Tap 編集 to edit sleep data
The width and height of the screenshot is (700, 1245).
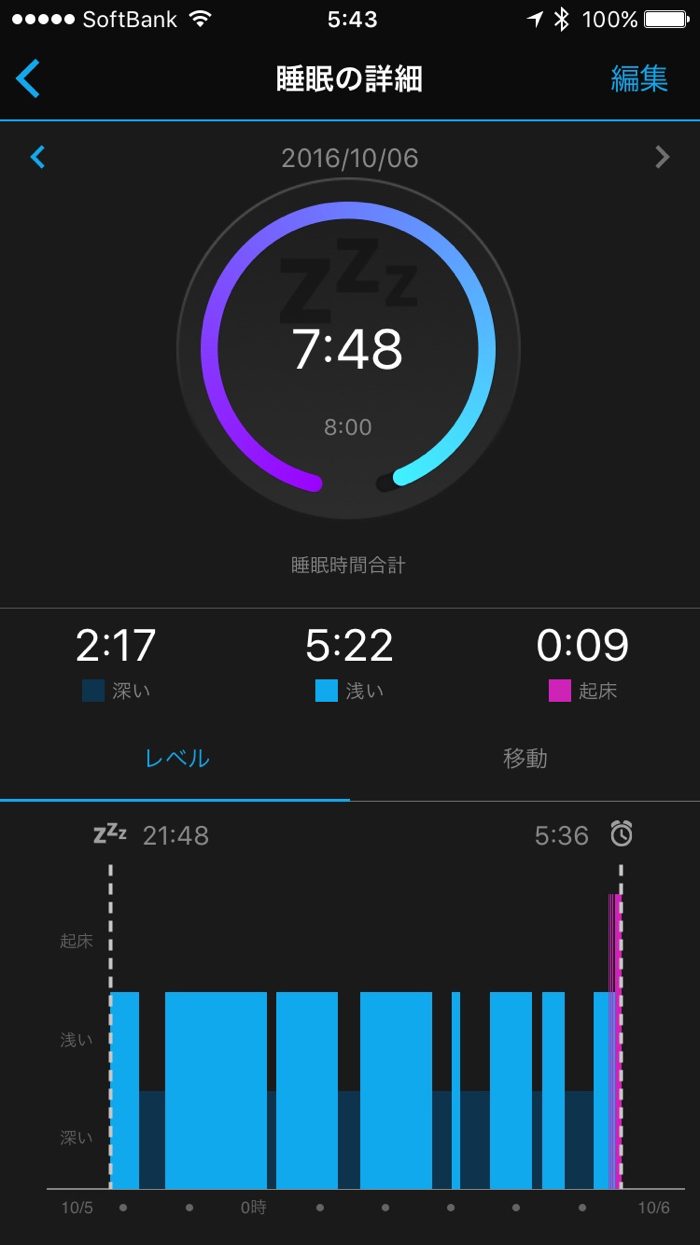point(639,79)
